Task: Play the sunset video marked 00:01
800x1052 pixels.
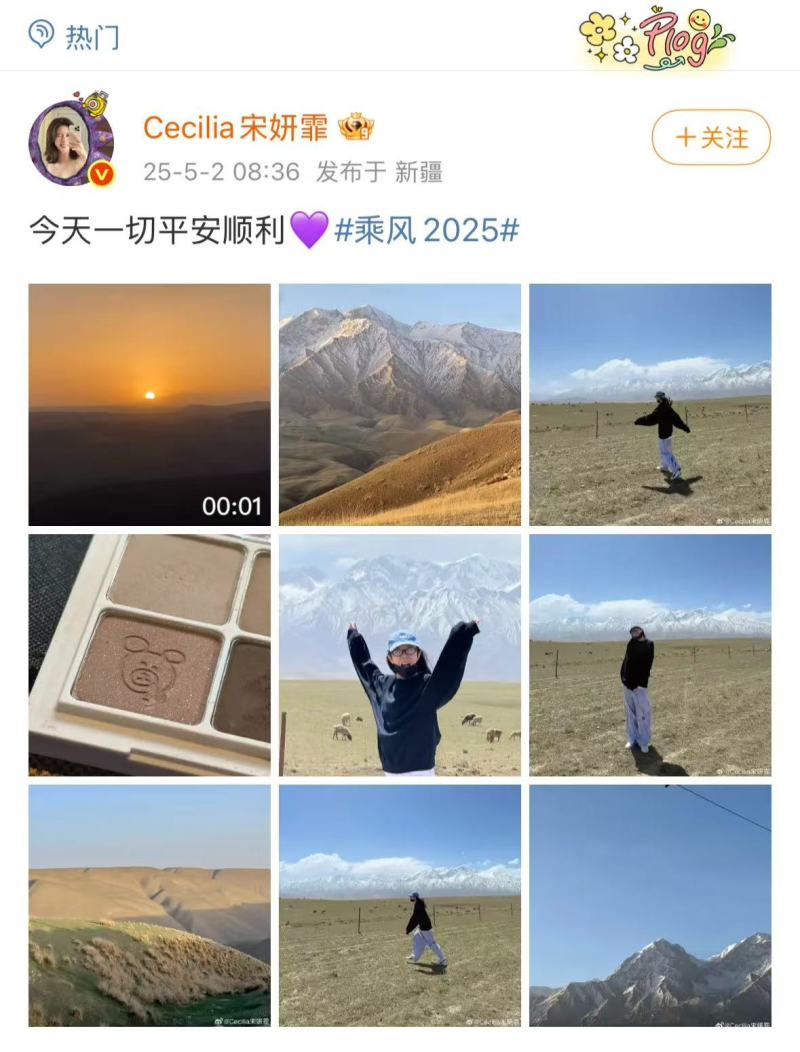Action: pos(149,404)
